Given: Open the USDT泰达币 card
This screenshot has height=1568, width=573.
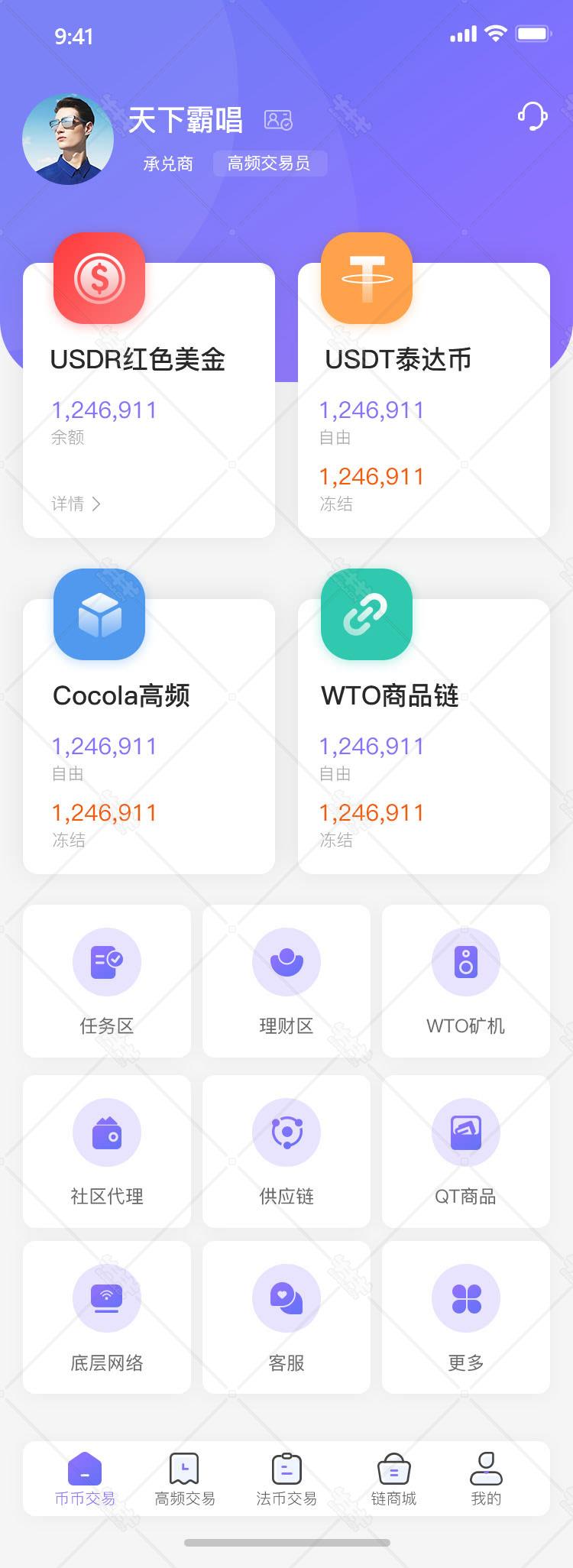Looking at the screenshot, I should [423, 413].
